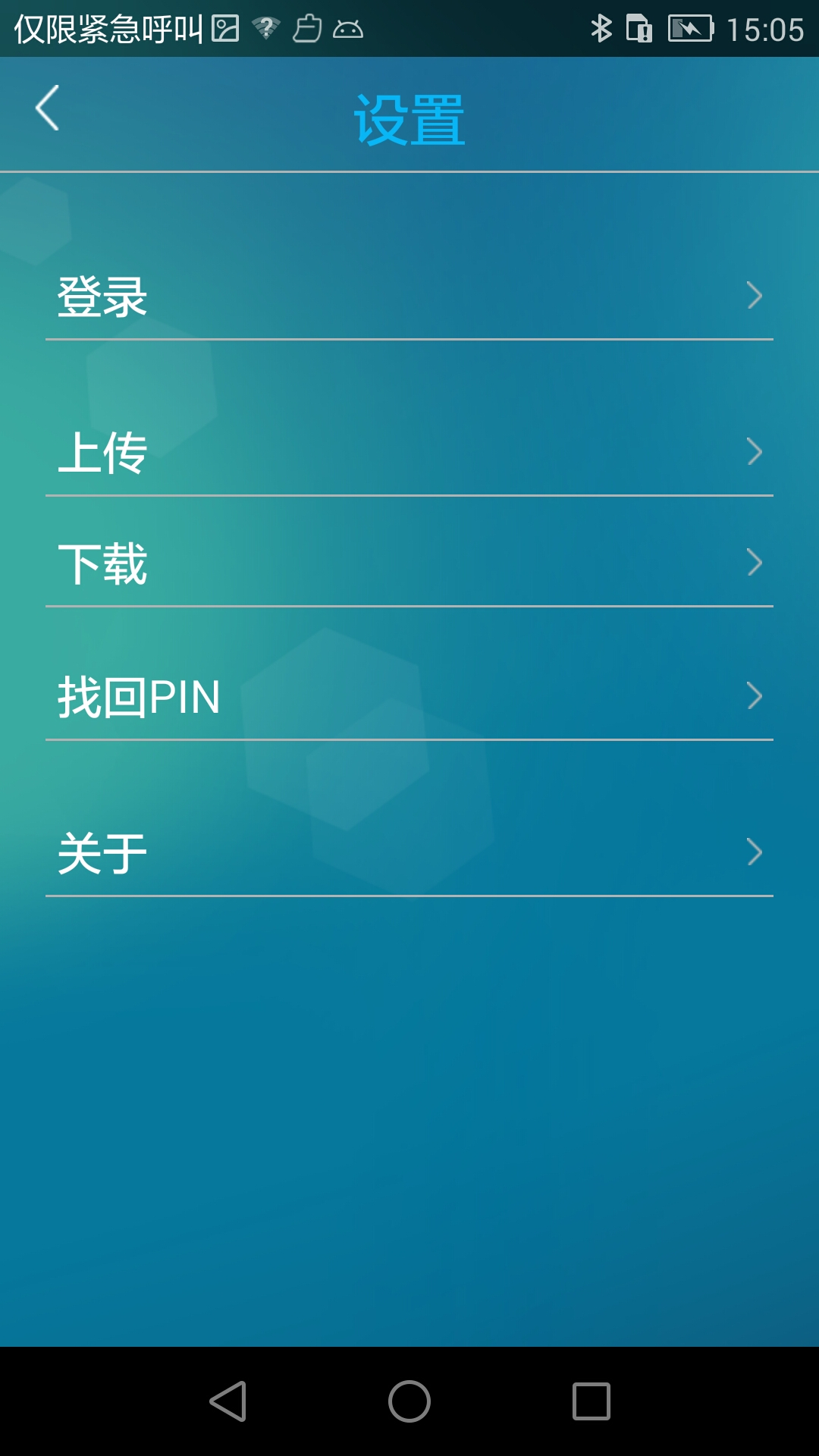This screenshot has width=819, height=1456.
Task: Open the 上传 (upload) option
Action: (409, 452)
